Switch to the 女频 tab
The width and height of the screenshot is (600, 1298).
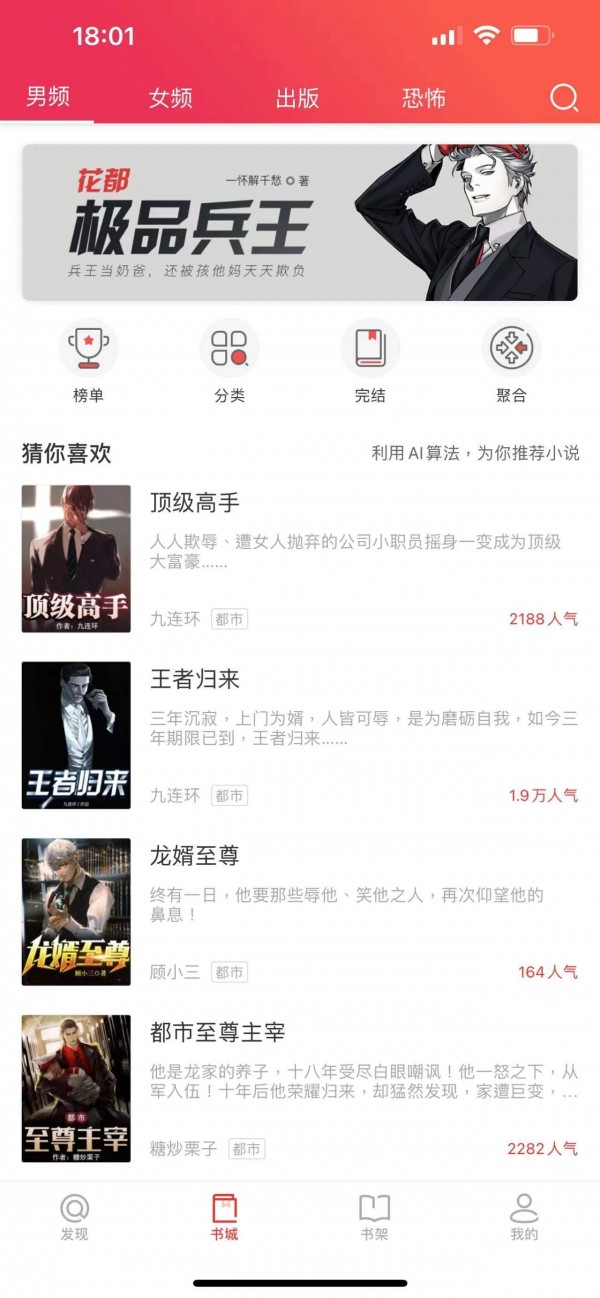tap(171, 98)
